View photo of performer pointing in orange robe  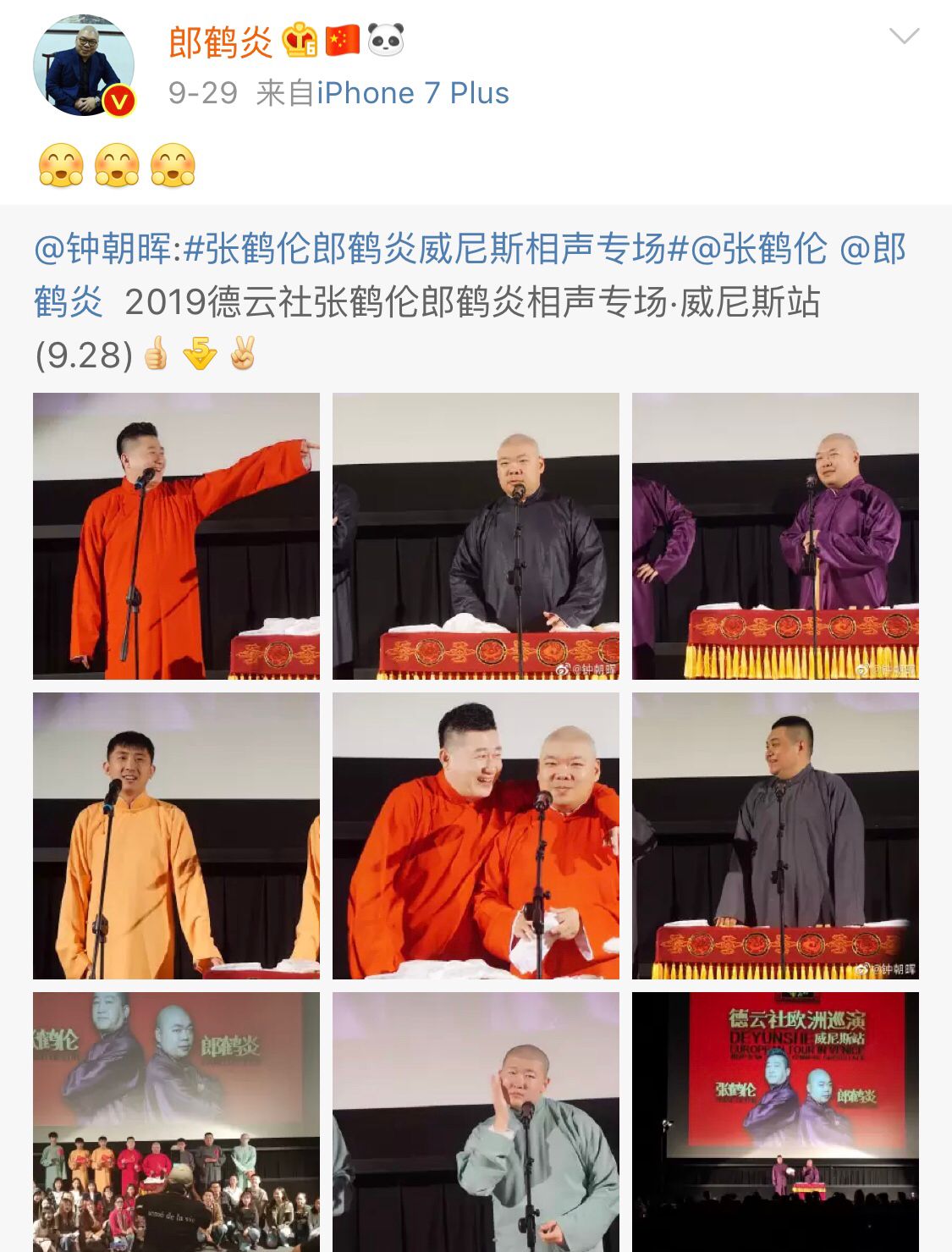pyautogui.click(x=176, y=536)
